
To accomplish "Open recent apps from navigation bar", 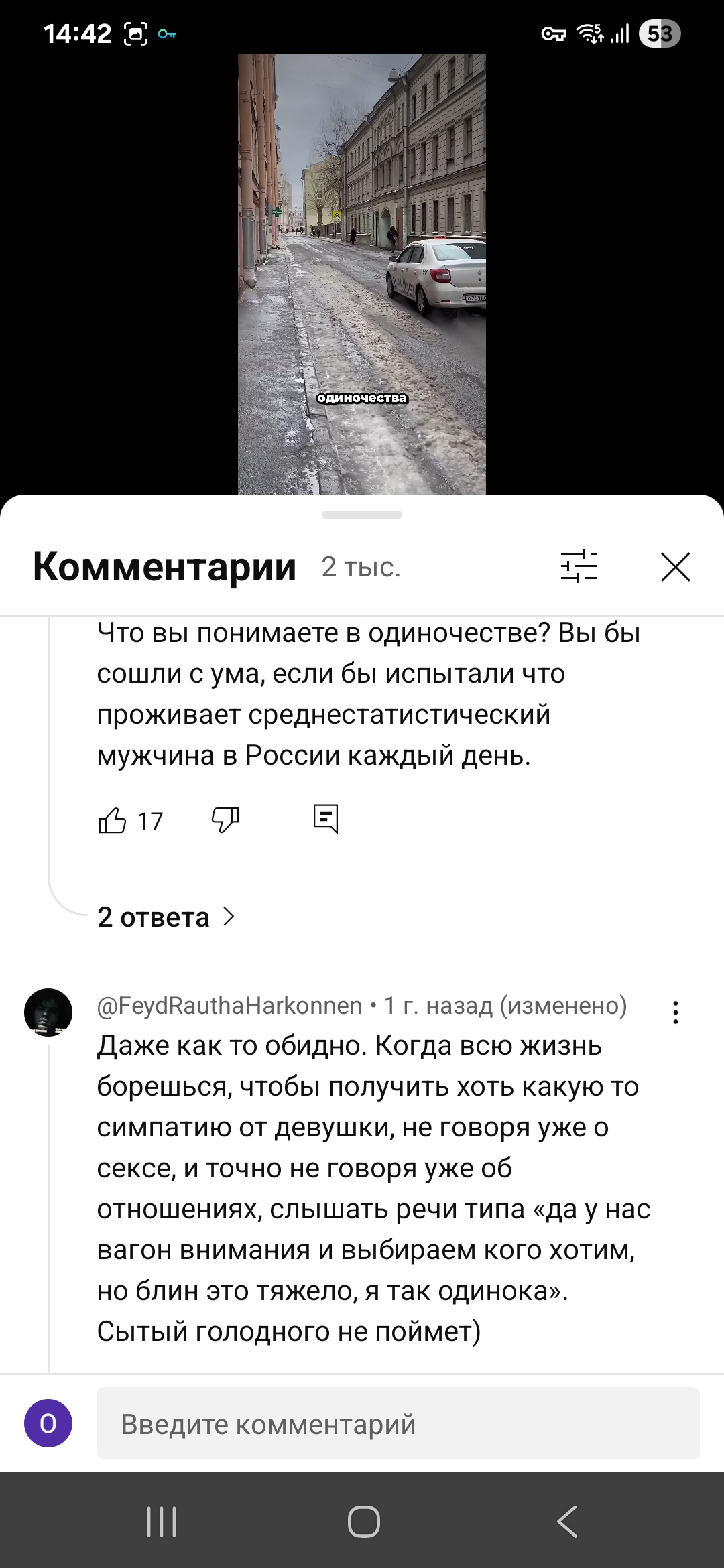I will (x=162, y=1521).
